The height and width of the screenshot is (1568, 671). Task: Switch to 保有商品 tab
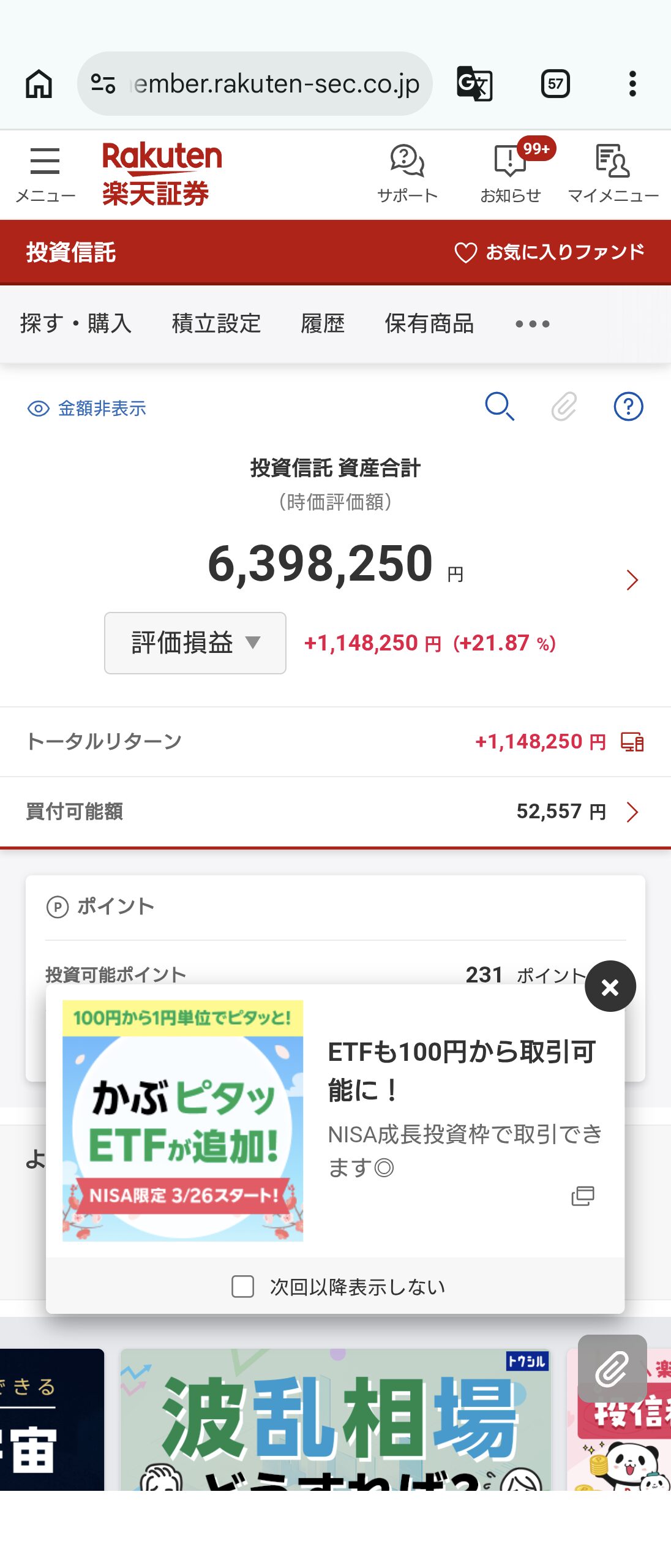click(429, 323)
